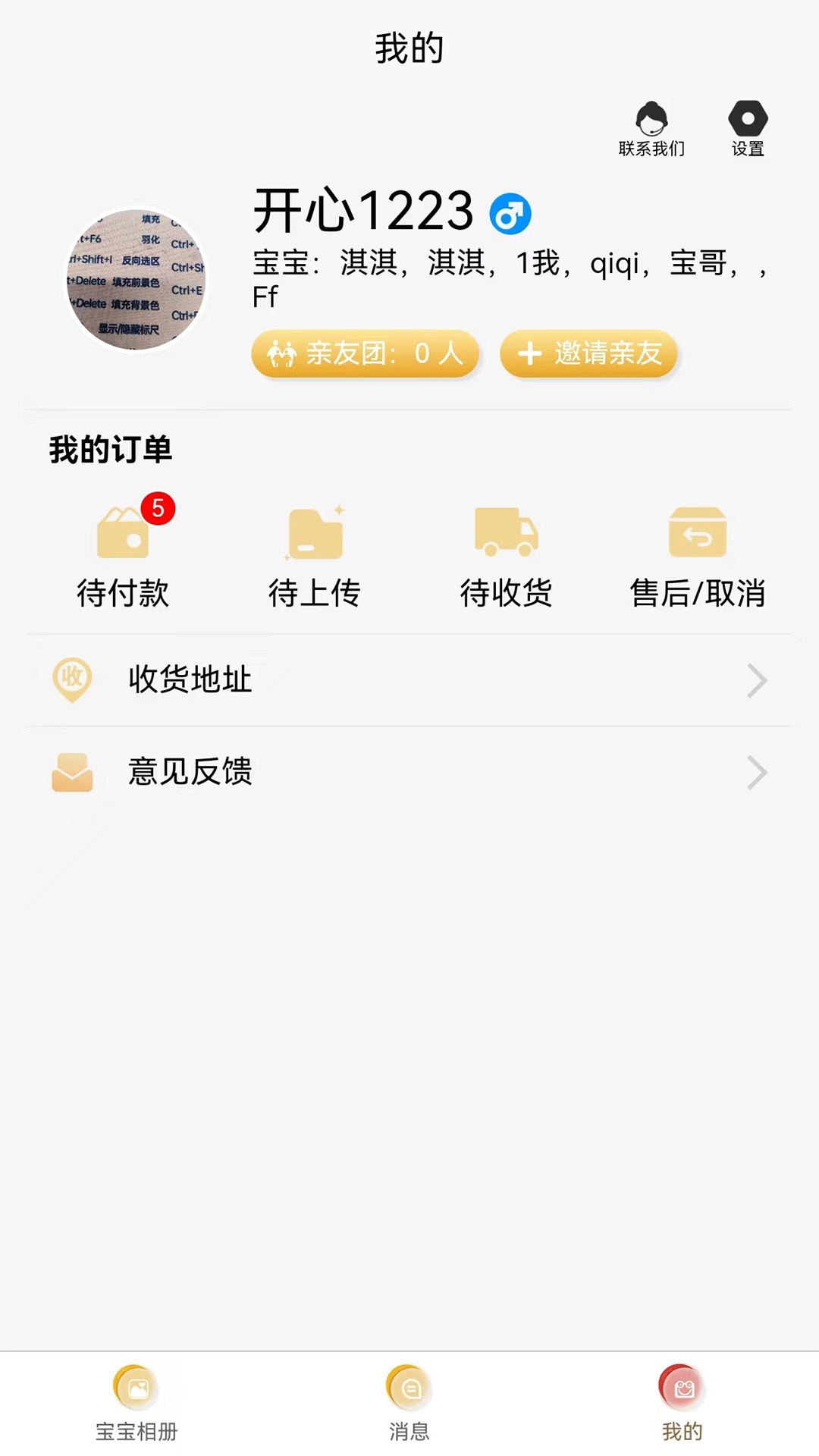Open the 设置 settings
The width and height of the screenshot is (819, 1456).
(748, 129)
